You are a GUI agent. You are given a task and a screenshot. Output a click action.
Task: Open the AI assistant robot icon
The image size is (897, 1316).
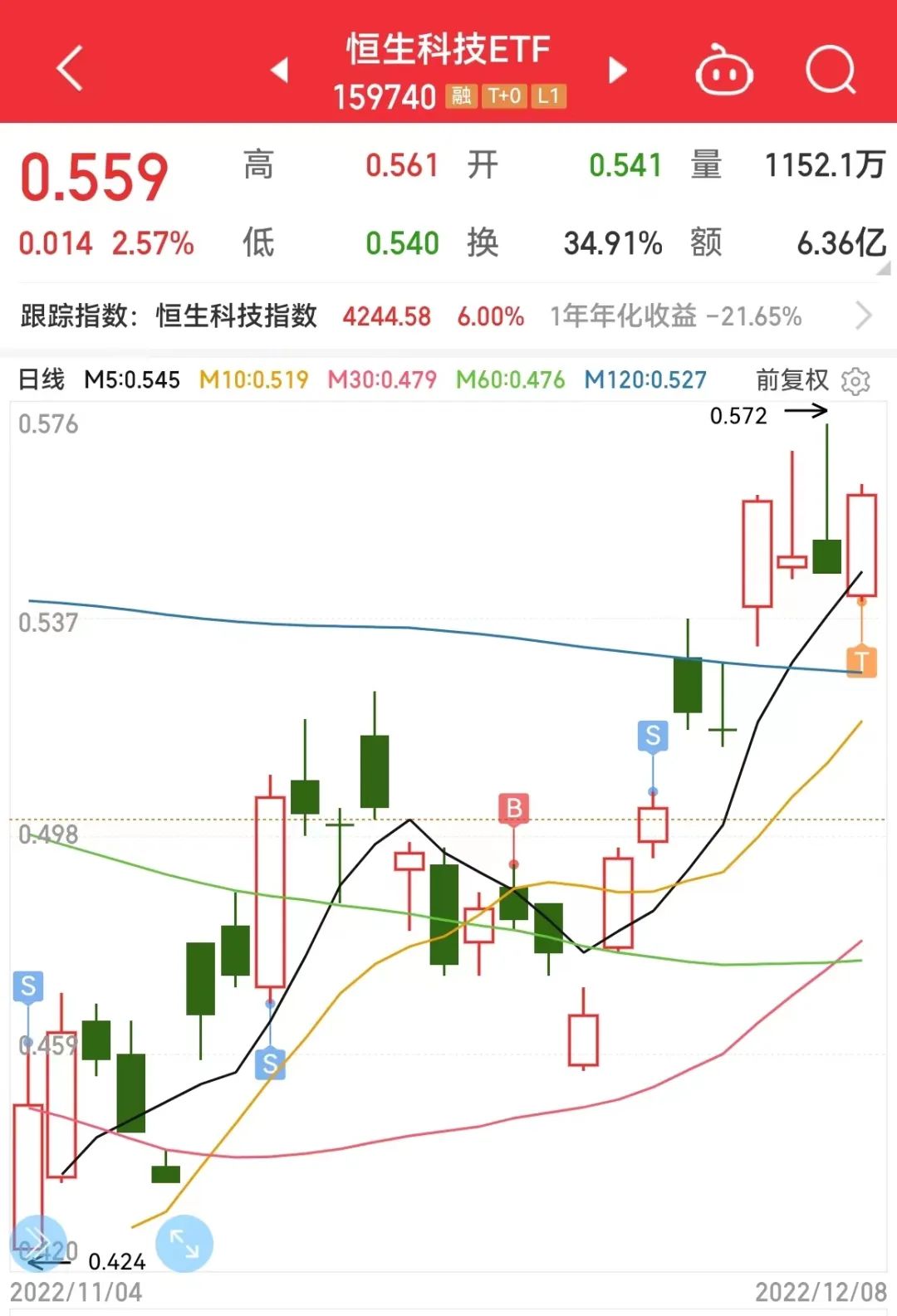(723, 71)
